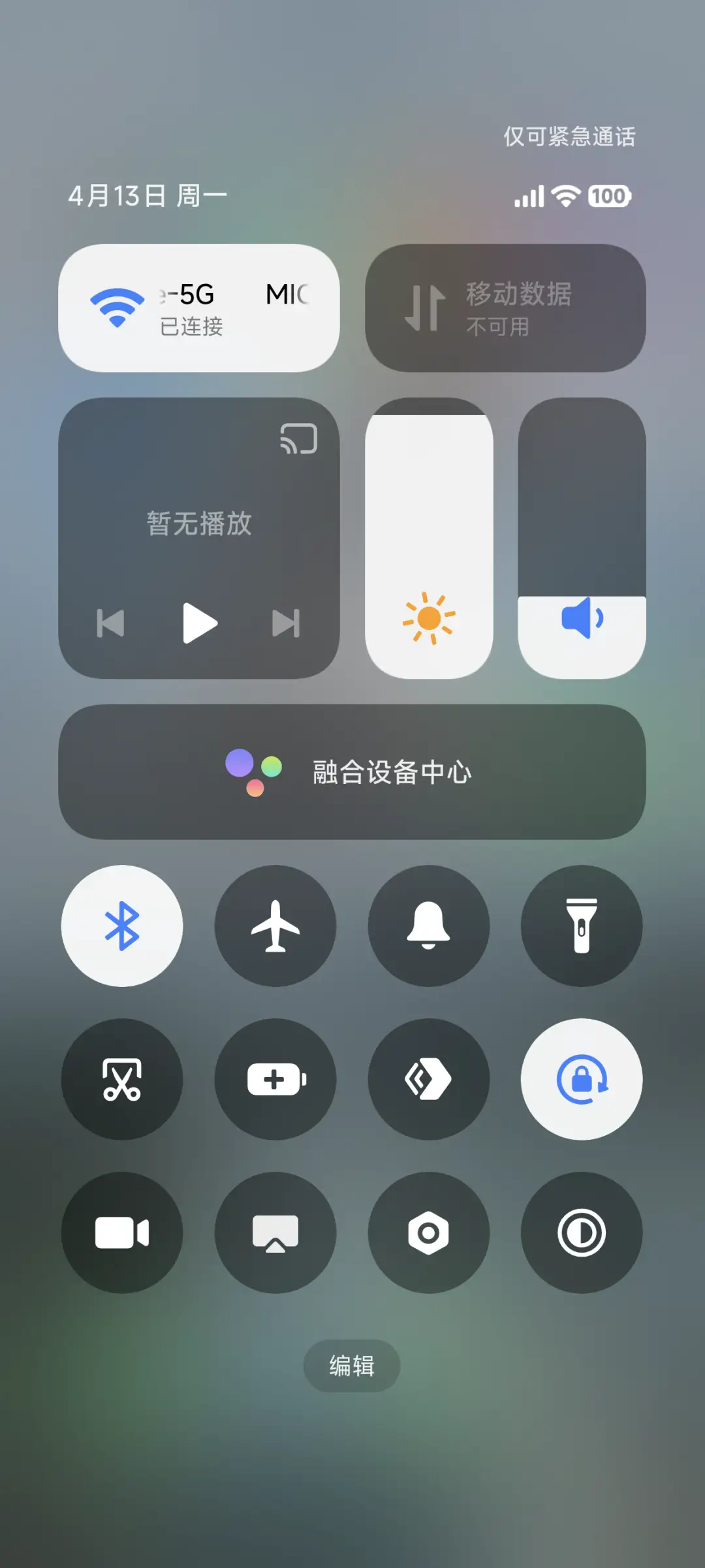Viewport: 705px width, 1568px height.
Task: Open battery saver mode
Action: (275, 1079)
